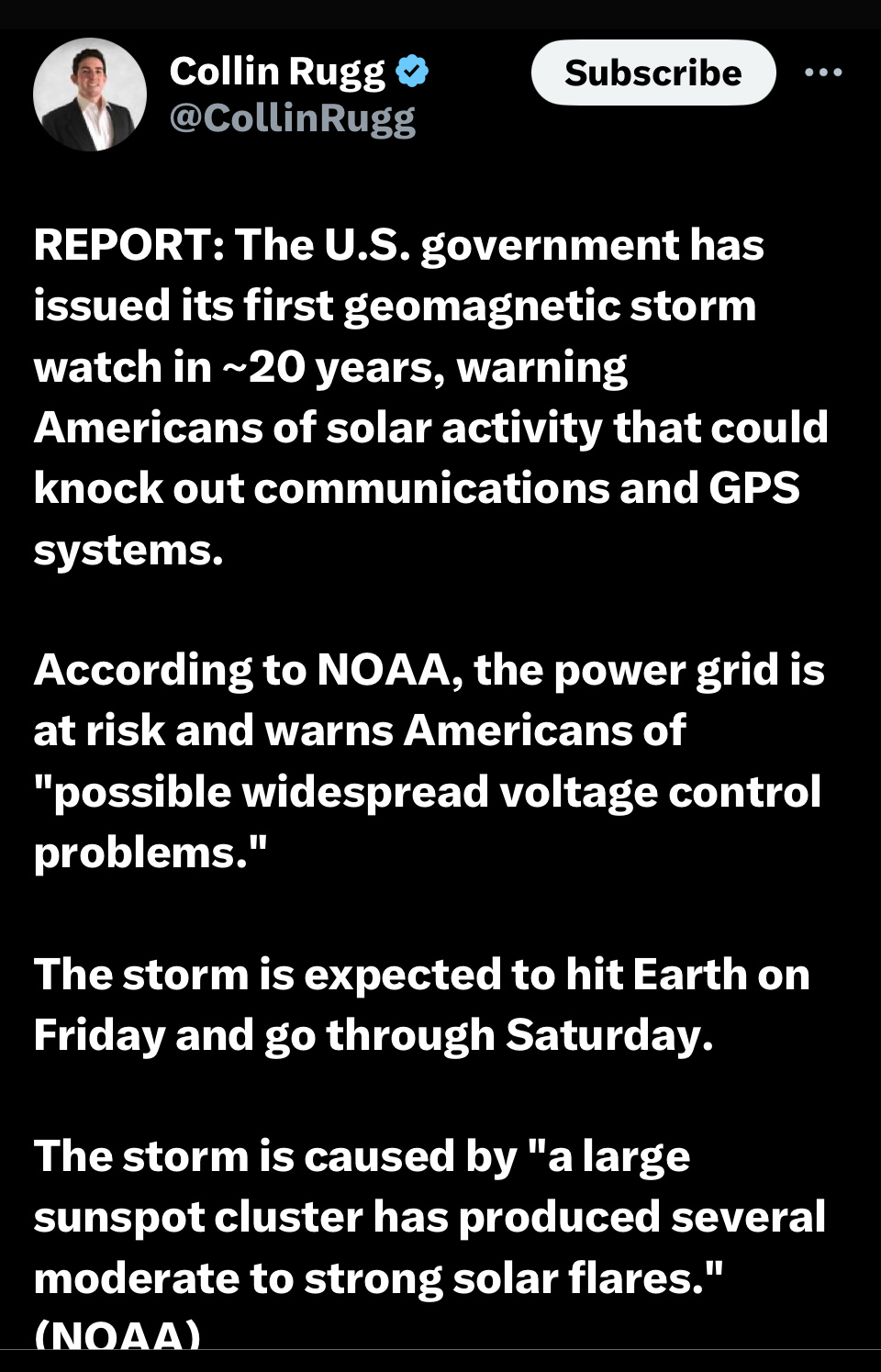Subscribe to Collin Rugg
This screenshot has height=1372, width=881.
pyautogui.click(x=652, y=73)
